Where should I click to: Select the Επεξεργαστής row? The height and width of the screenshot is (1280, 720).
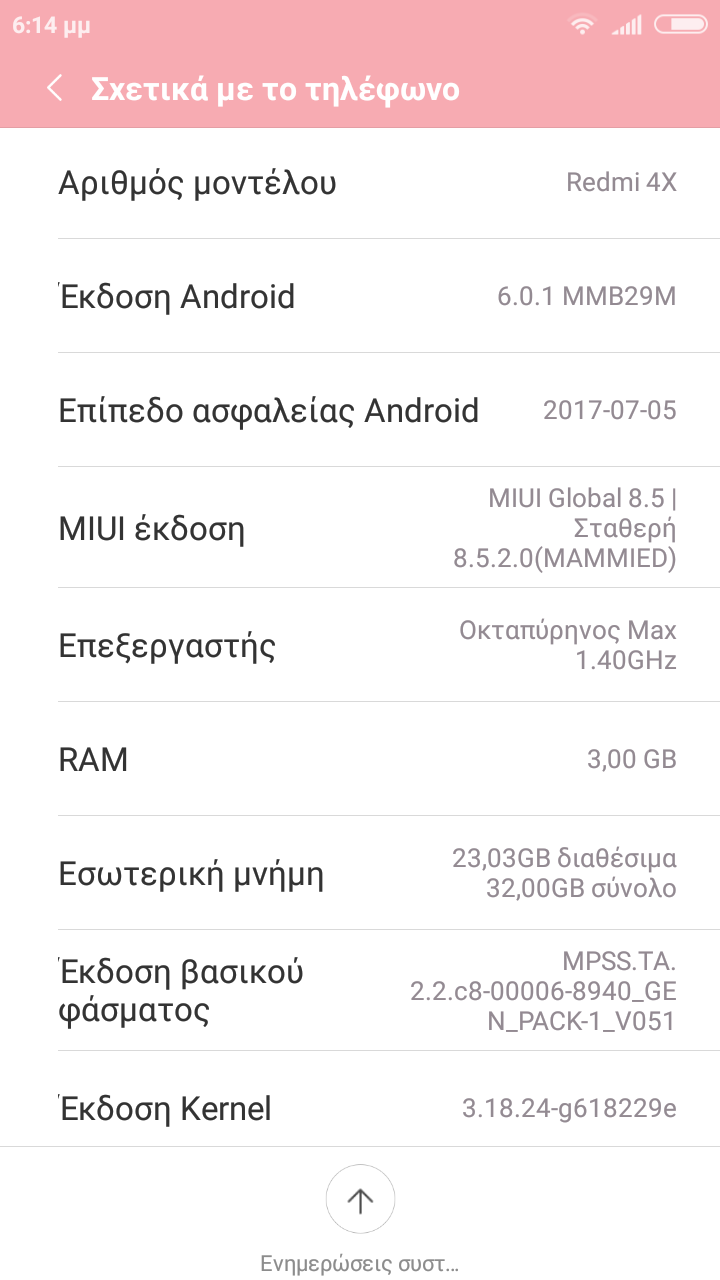pyautogui.click(x=360, y=645)
